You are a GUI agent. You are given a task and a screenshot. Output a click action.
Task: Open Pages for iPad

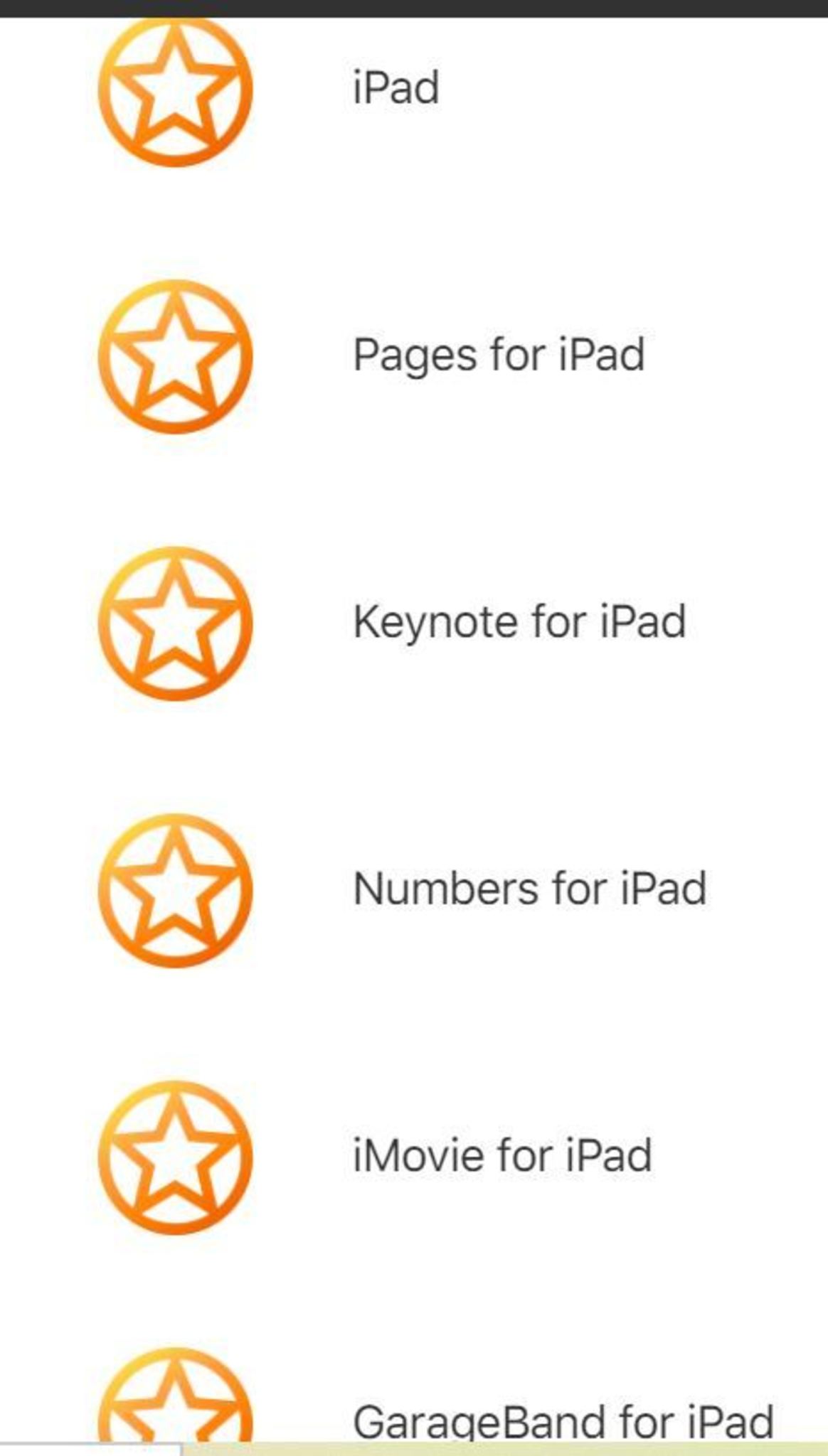498,355
